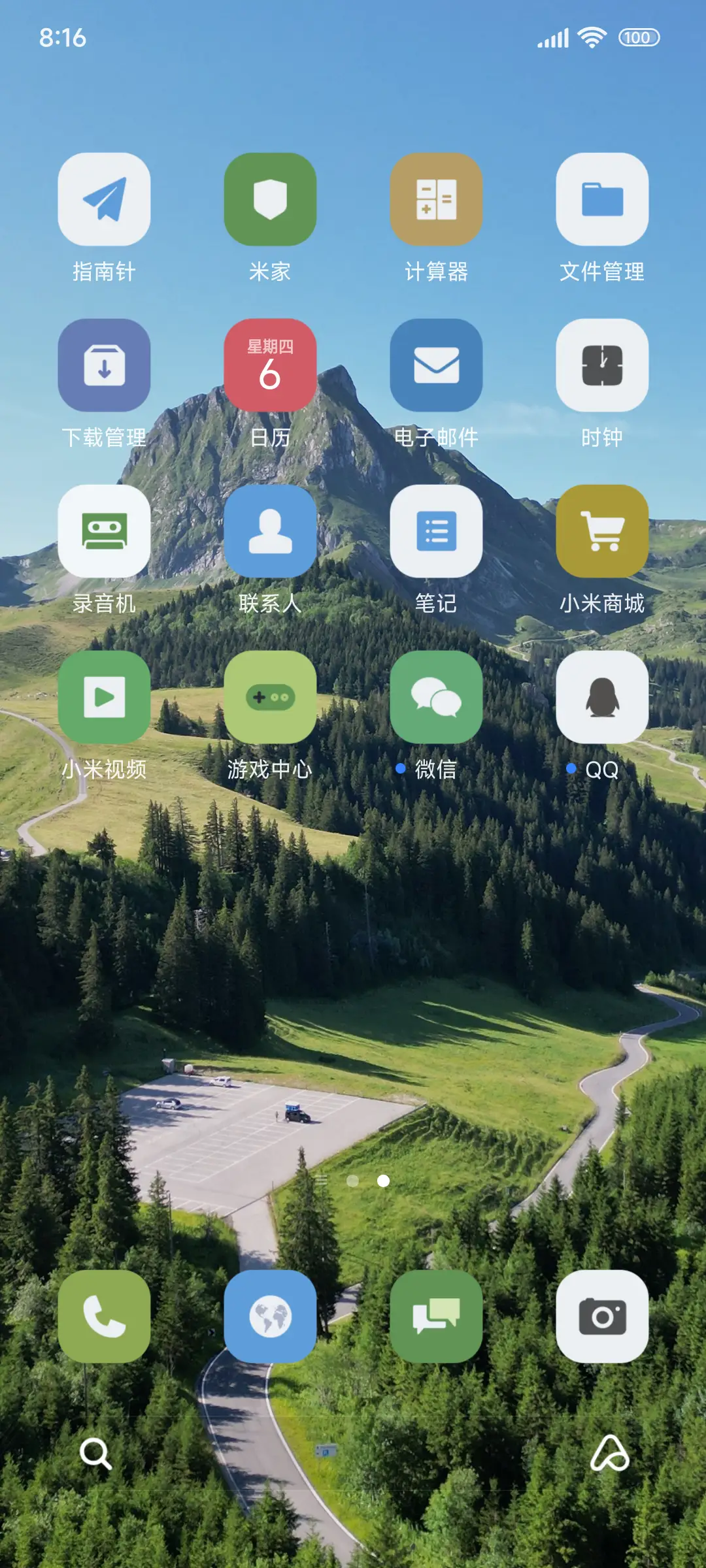706x1568 pixels.
Task: Open the 计算器 calculator
Action: (x=437, y=199)
